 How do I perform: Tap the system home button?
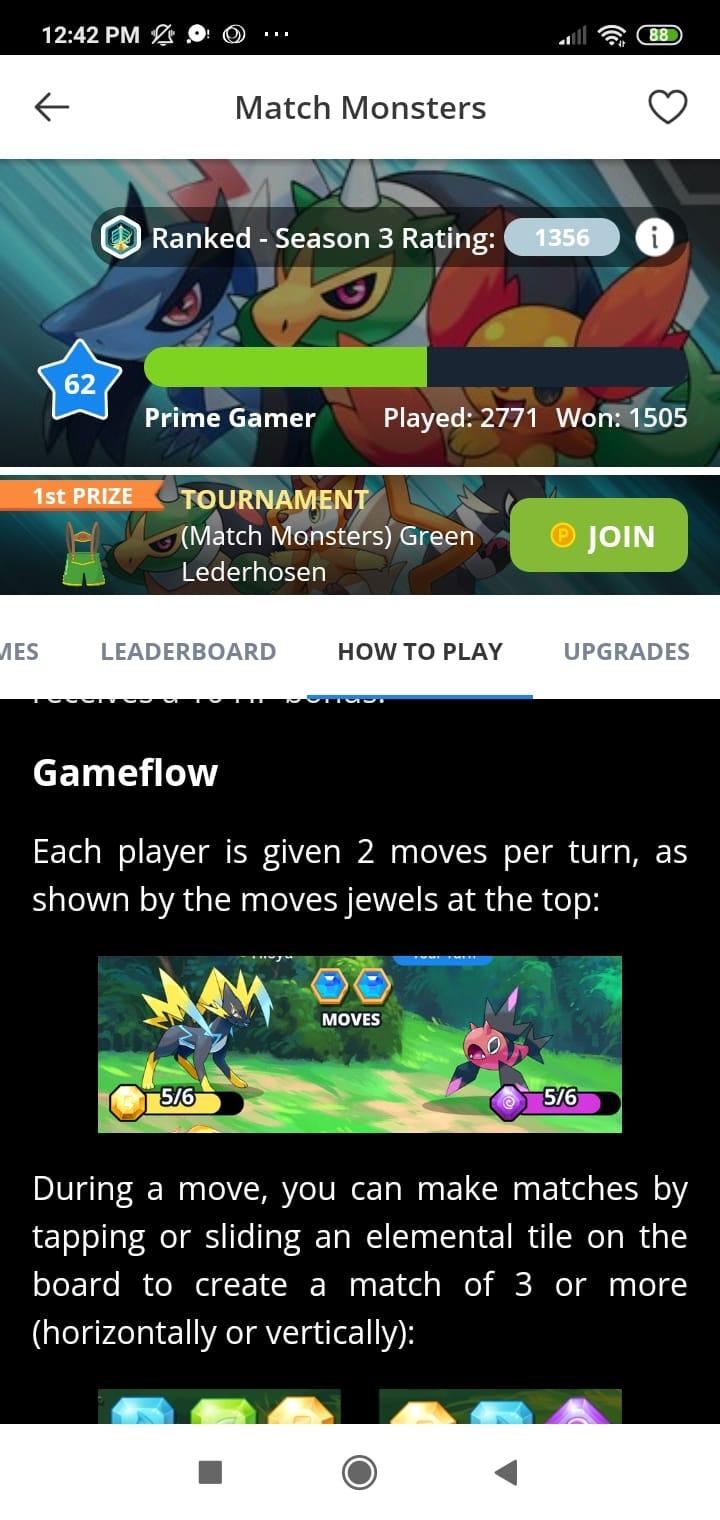point(359,1472)
